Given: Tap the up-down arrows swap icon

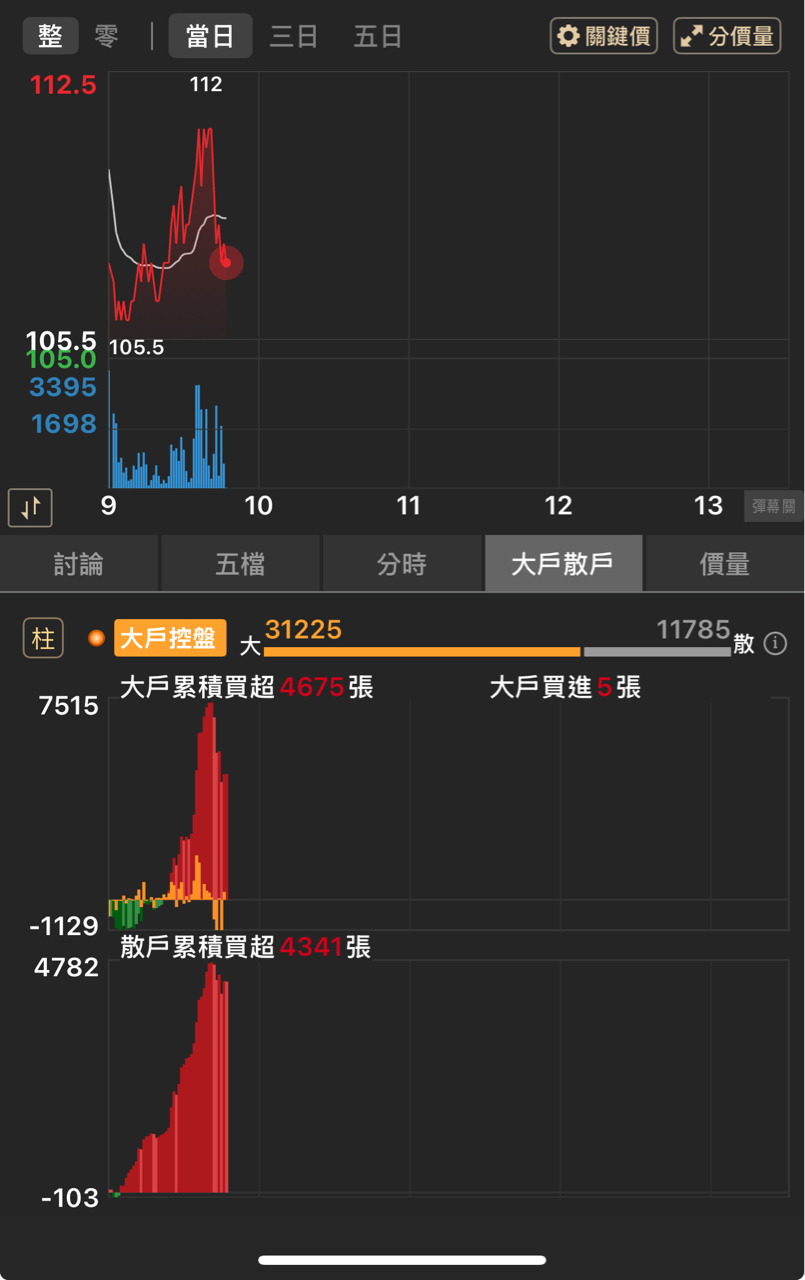Looking at the screenshot, I should click(30, 507).
